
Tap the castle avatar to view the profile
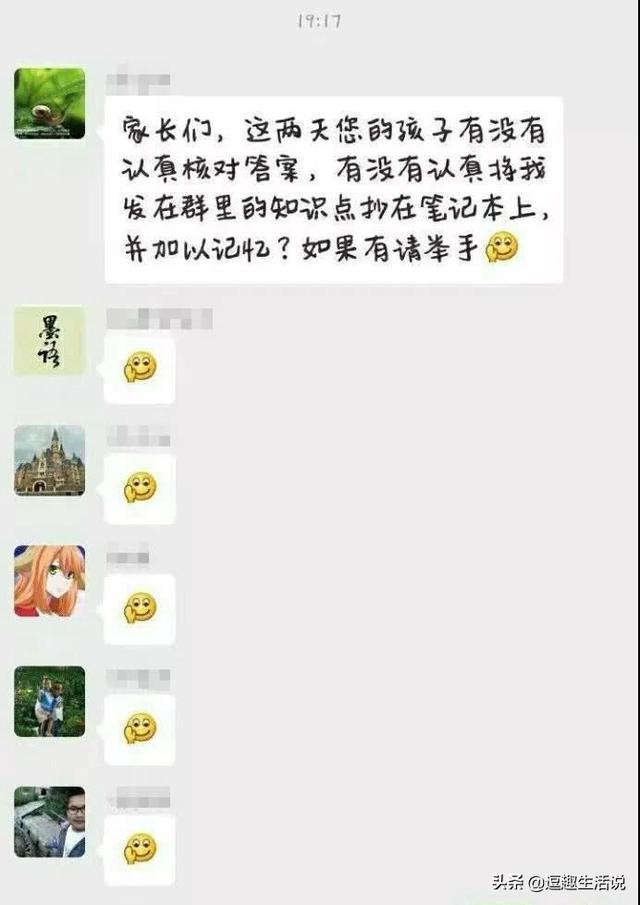(x=49, y=461)
